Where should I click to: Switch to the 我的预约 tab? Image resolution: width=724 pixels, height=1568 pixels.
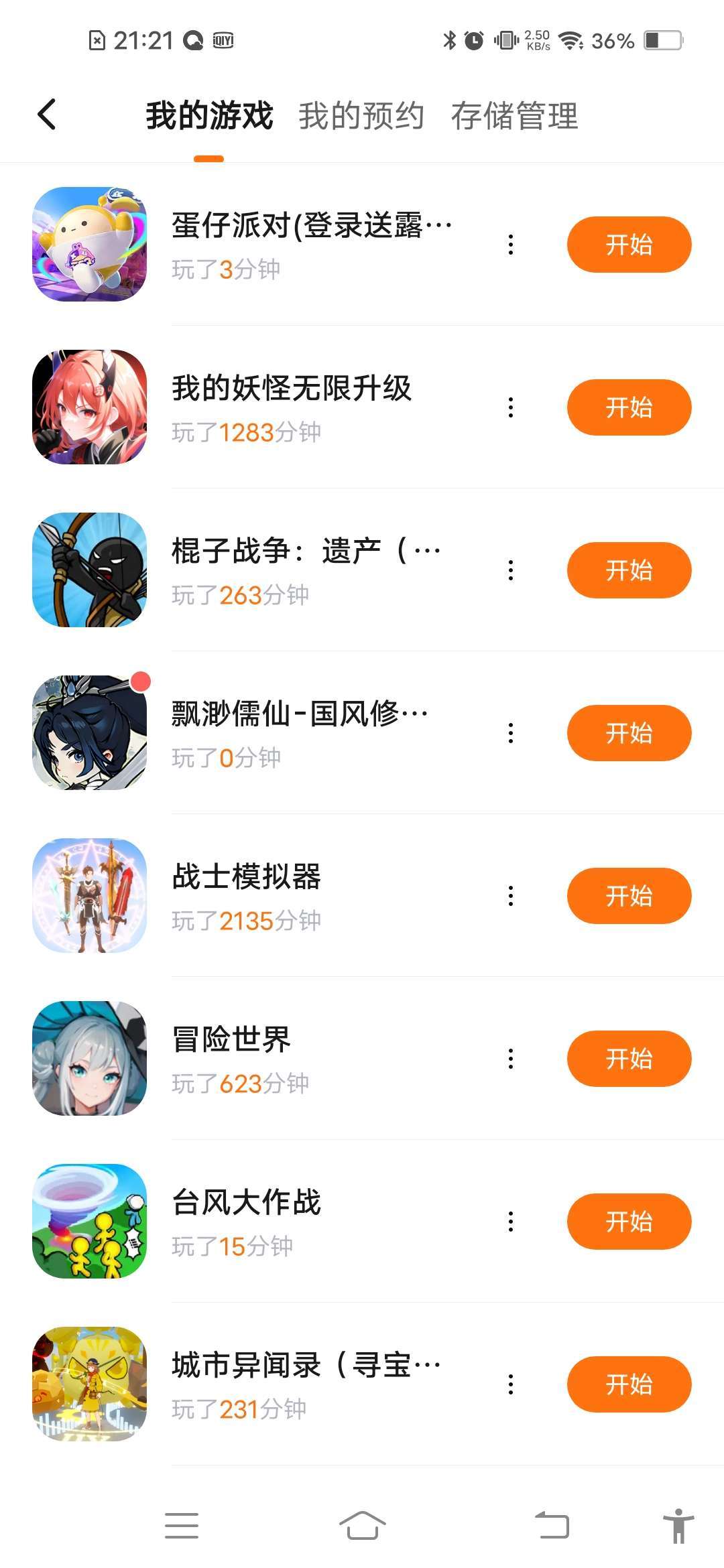(361, 116)
